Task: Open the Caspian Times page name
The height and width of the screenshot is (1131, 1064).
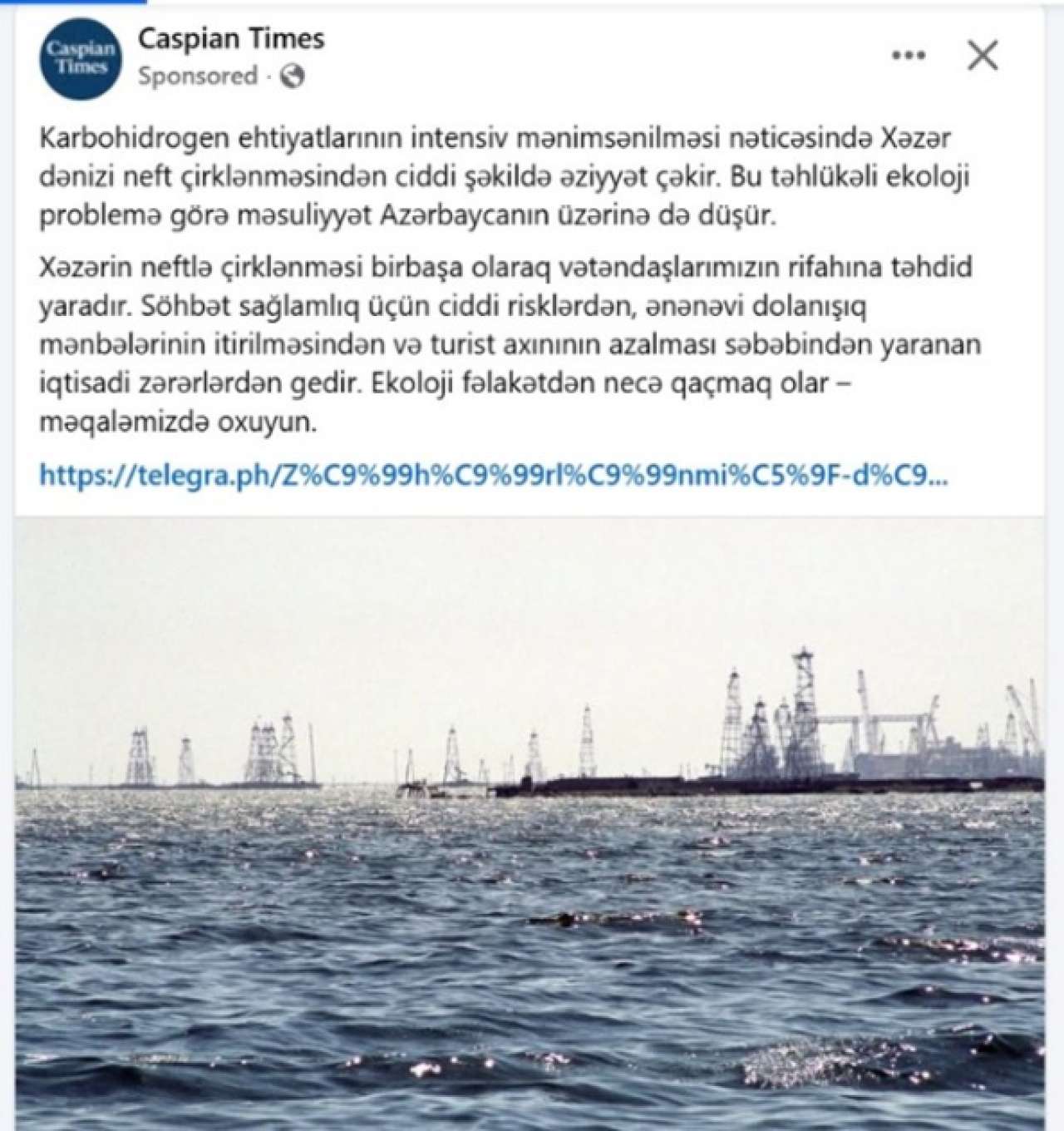Action: point(231,38)
